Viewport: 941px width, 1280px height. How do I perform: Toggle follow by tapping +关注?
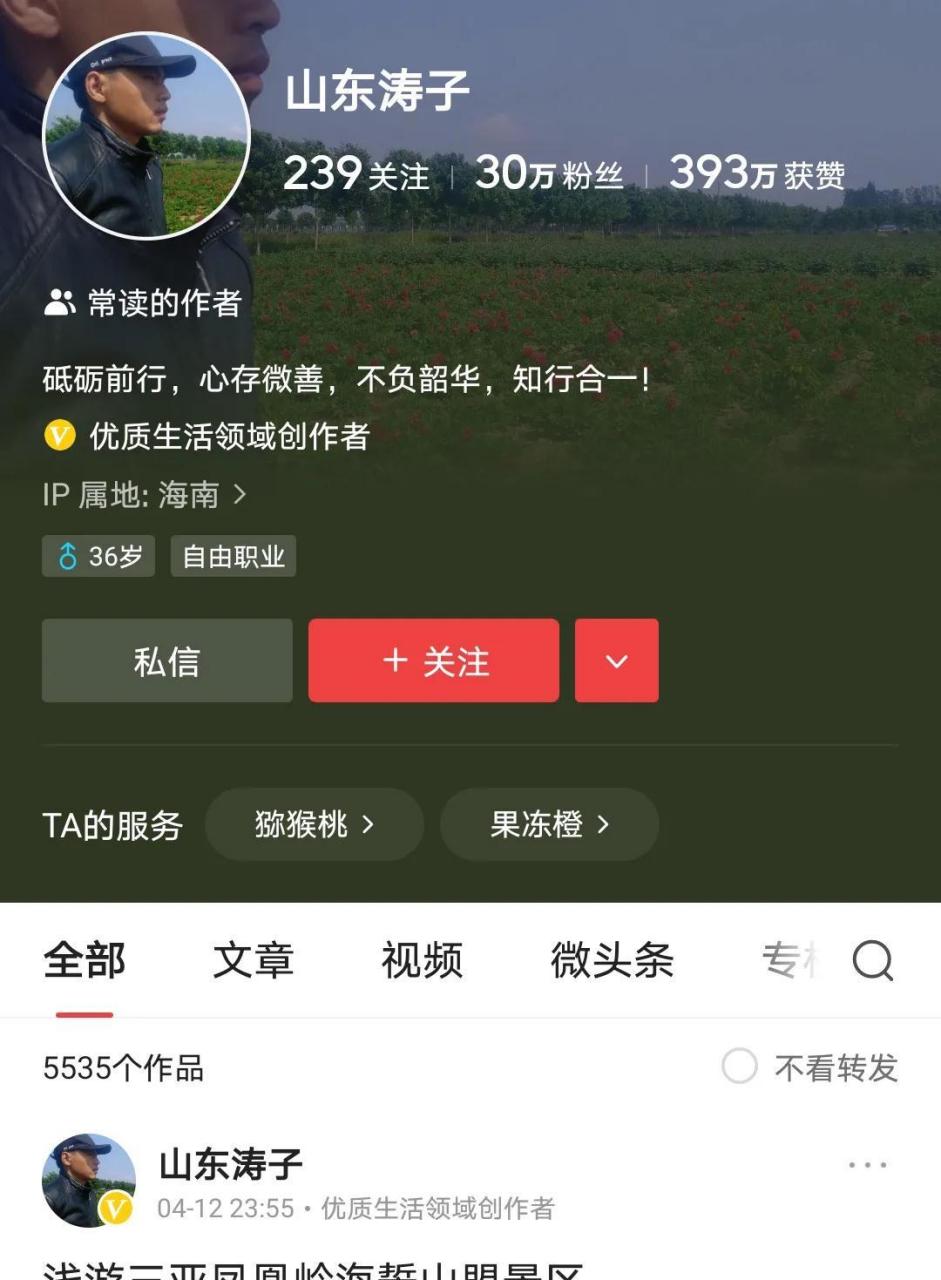(433, 660)
